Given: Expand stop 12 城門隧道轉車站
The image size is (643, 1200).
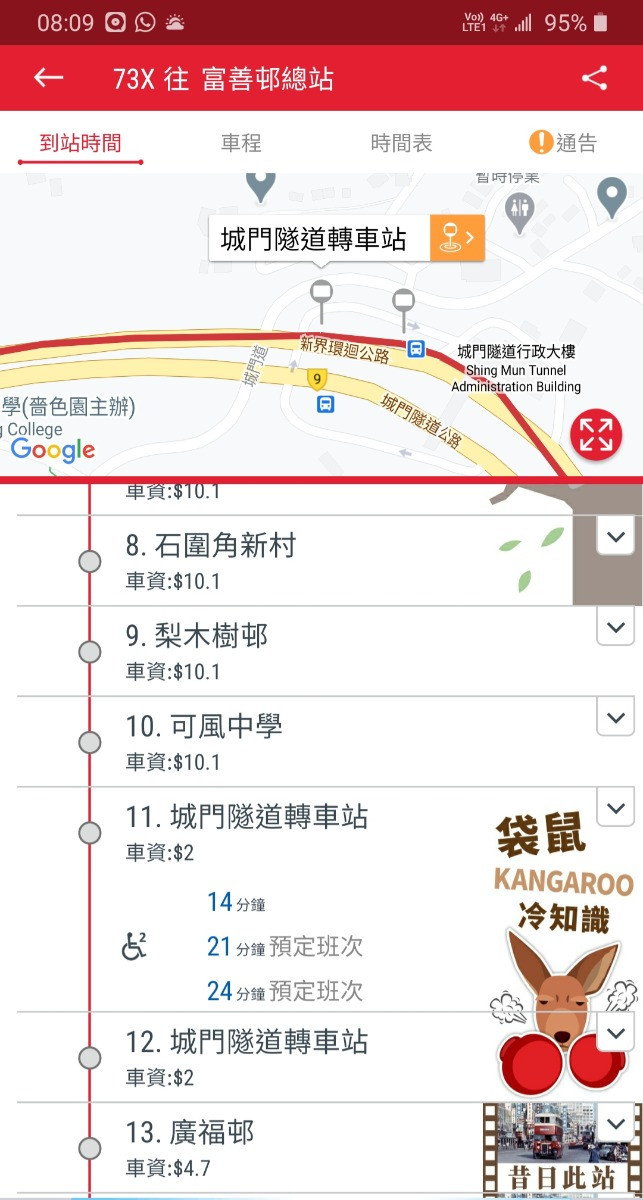Looking at the screenshot, I should click(615, 1033).
